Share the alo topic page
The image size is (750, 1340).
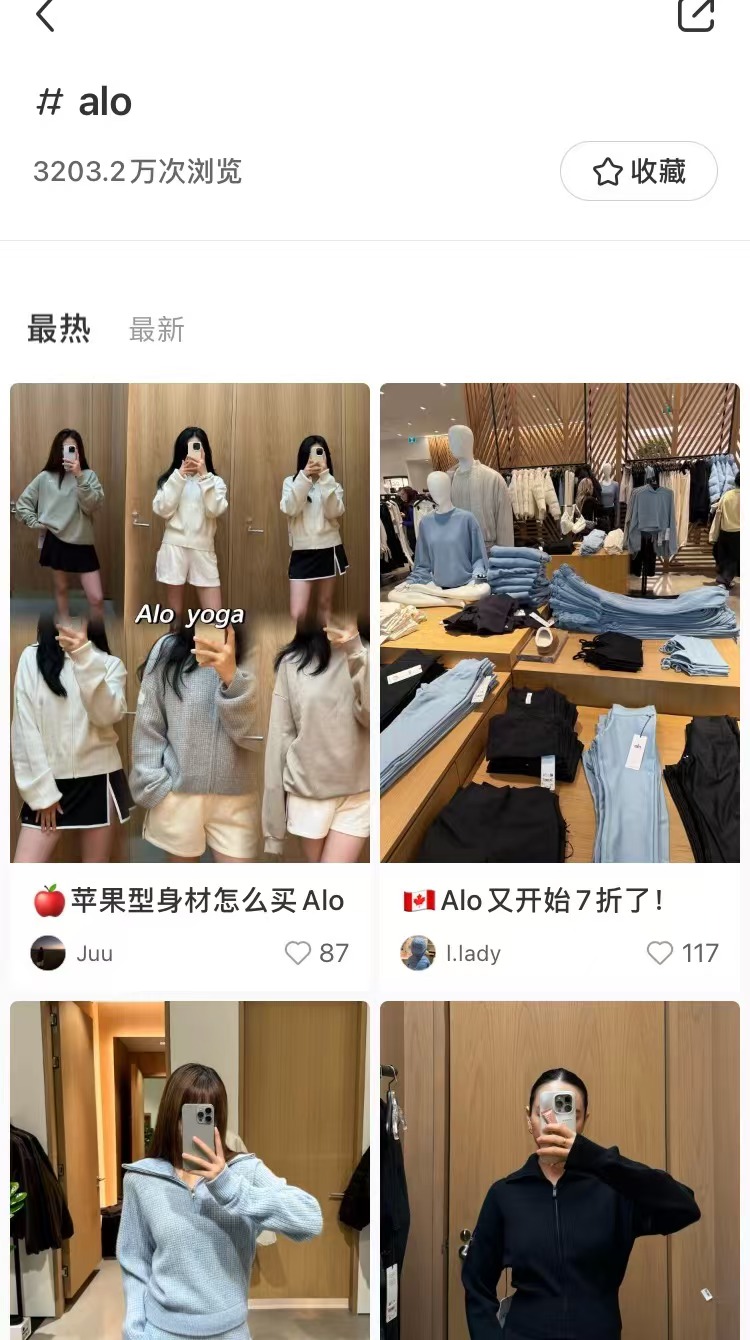[x=696, y=15]
